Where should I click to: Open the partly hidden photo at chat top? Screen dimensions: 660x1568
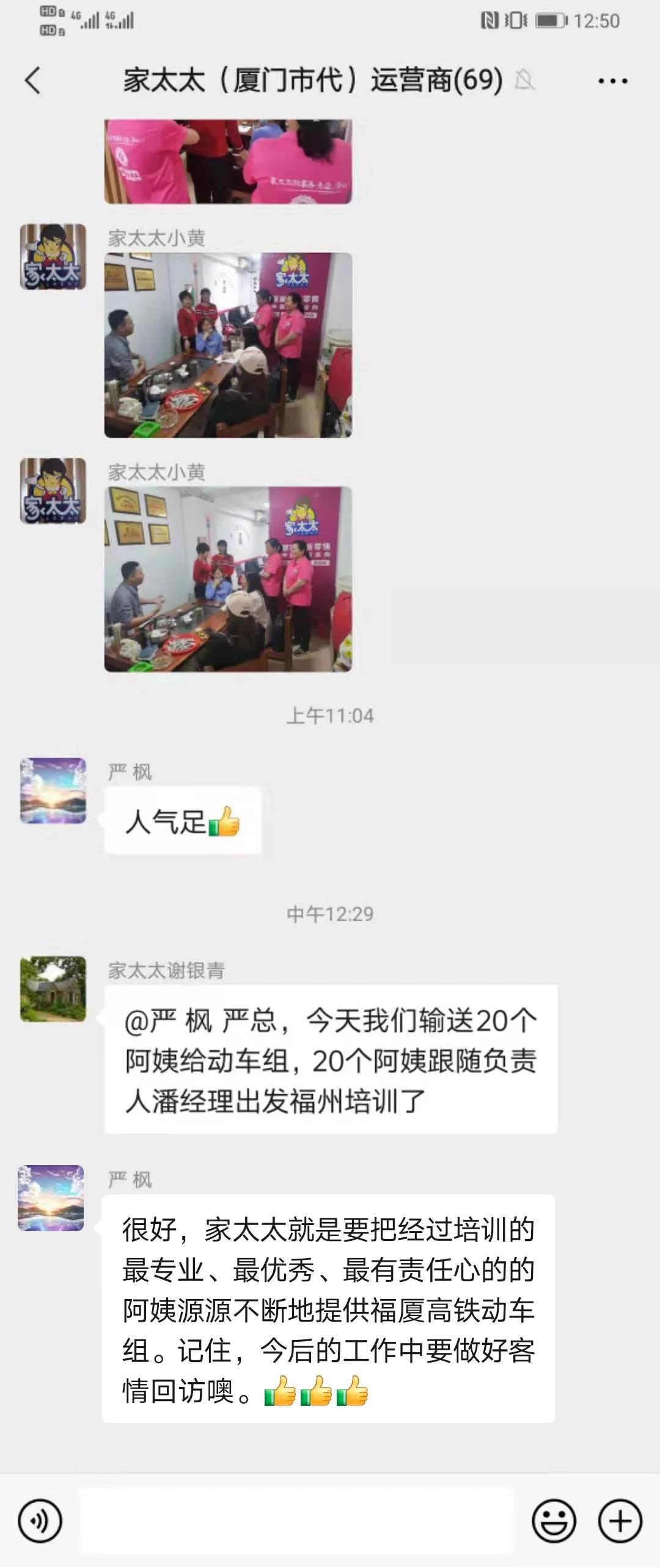[x=228, y=161]
